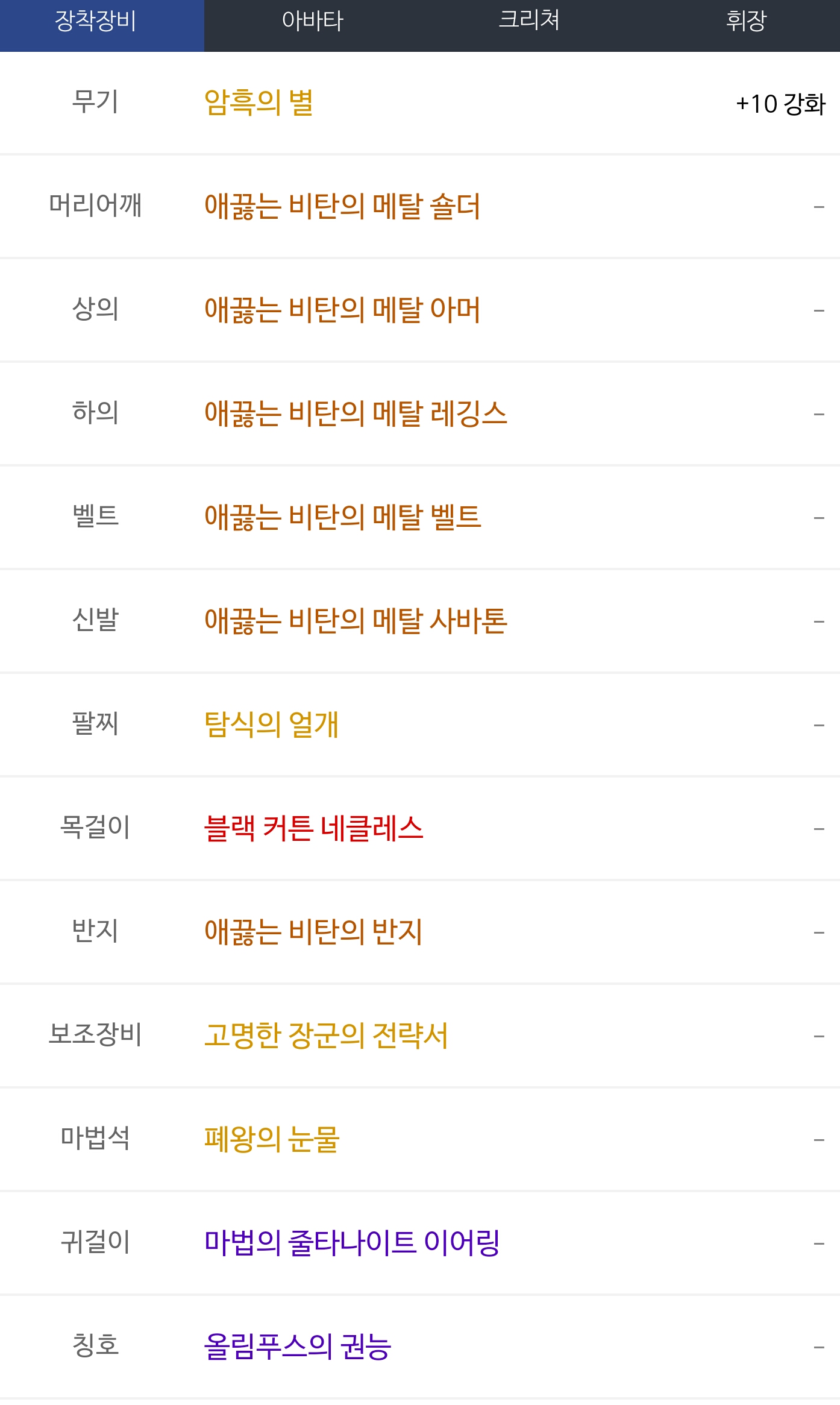Open 마법의 줄타나이트 이어링 earring

pos(352,1243)
